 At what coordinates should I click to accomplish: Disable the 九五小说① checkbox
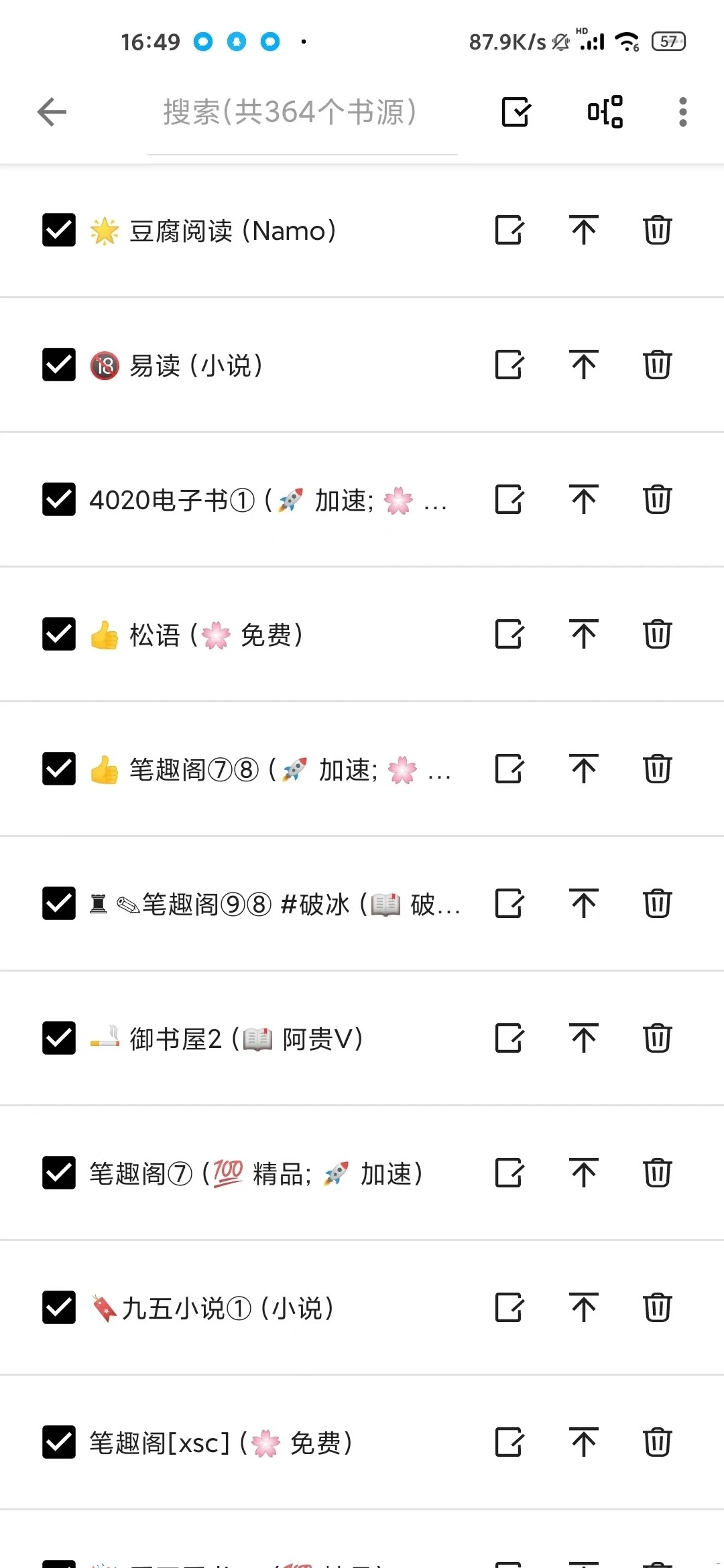click(x=59, y=1307)
